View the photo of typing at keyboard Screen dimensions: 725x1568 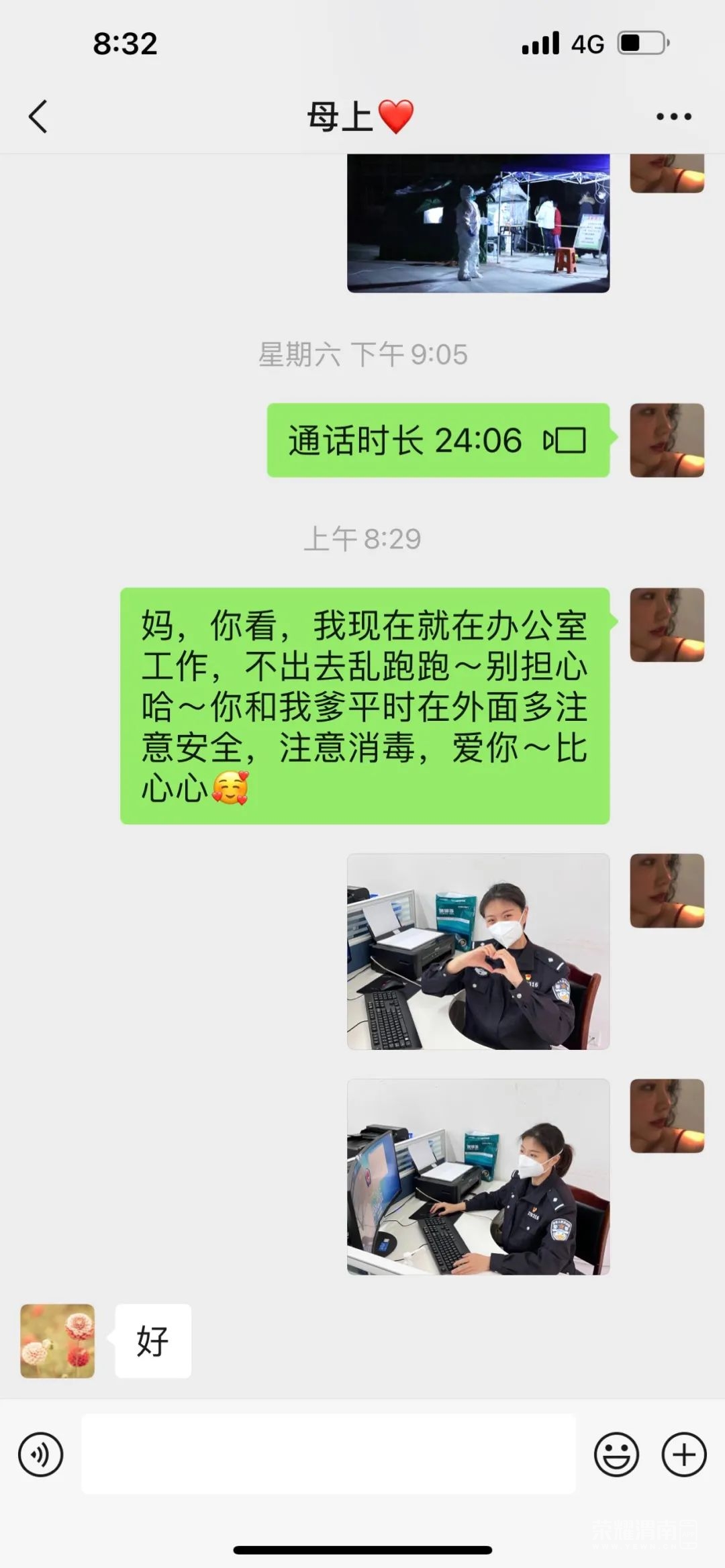478,1176
